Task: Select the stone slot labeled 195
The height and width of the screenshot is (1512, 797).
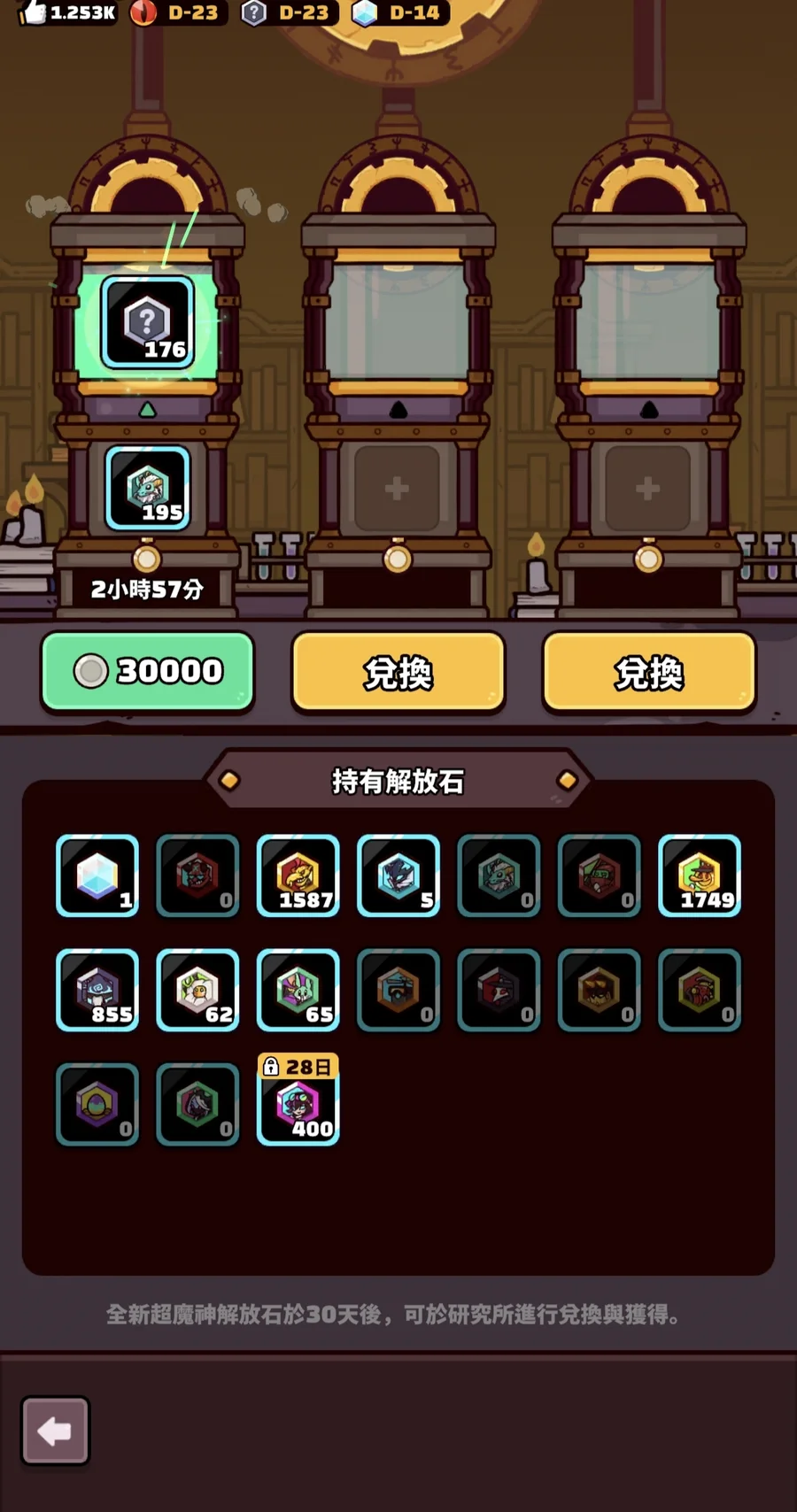Action: [148, 488]
